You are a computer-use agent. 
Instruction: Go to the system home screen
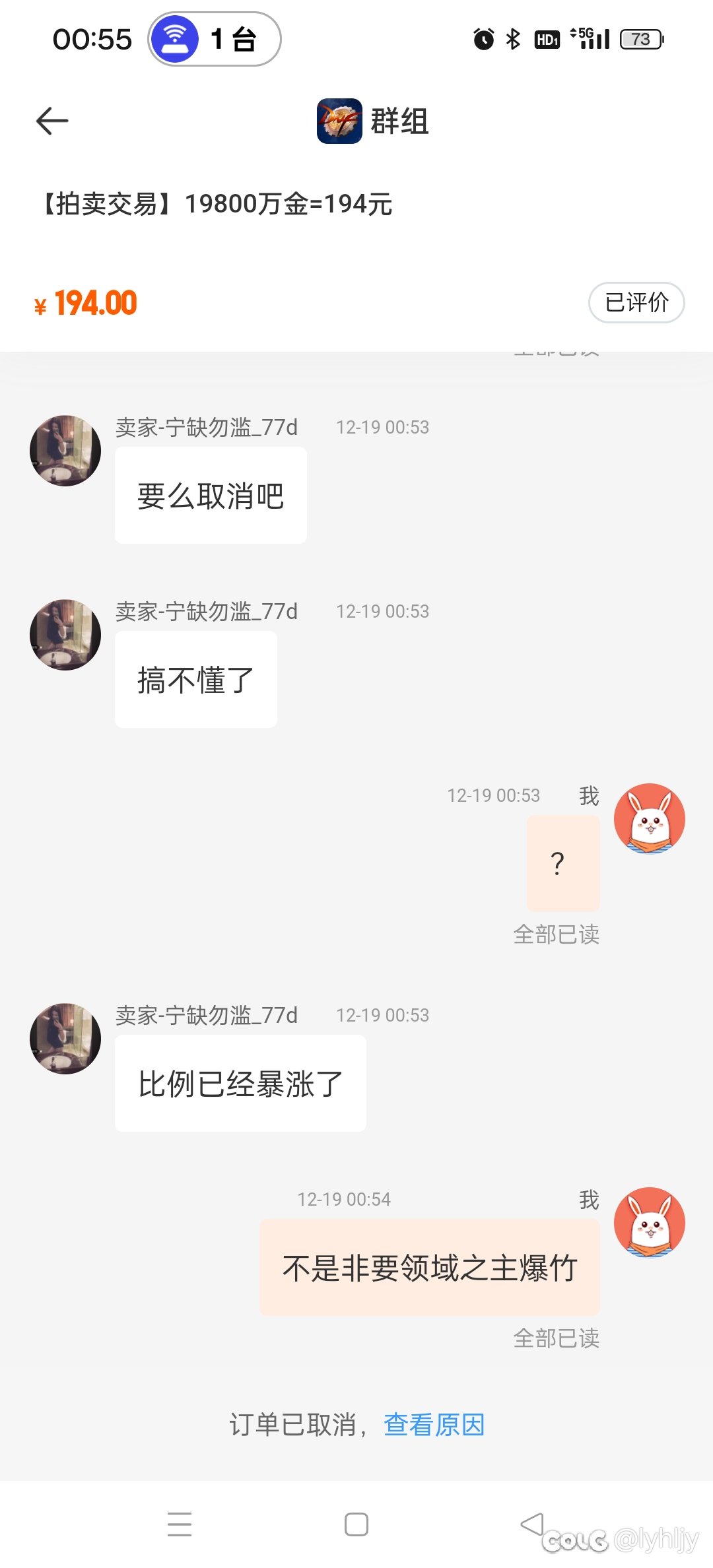click(356, 1524)
